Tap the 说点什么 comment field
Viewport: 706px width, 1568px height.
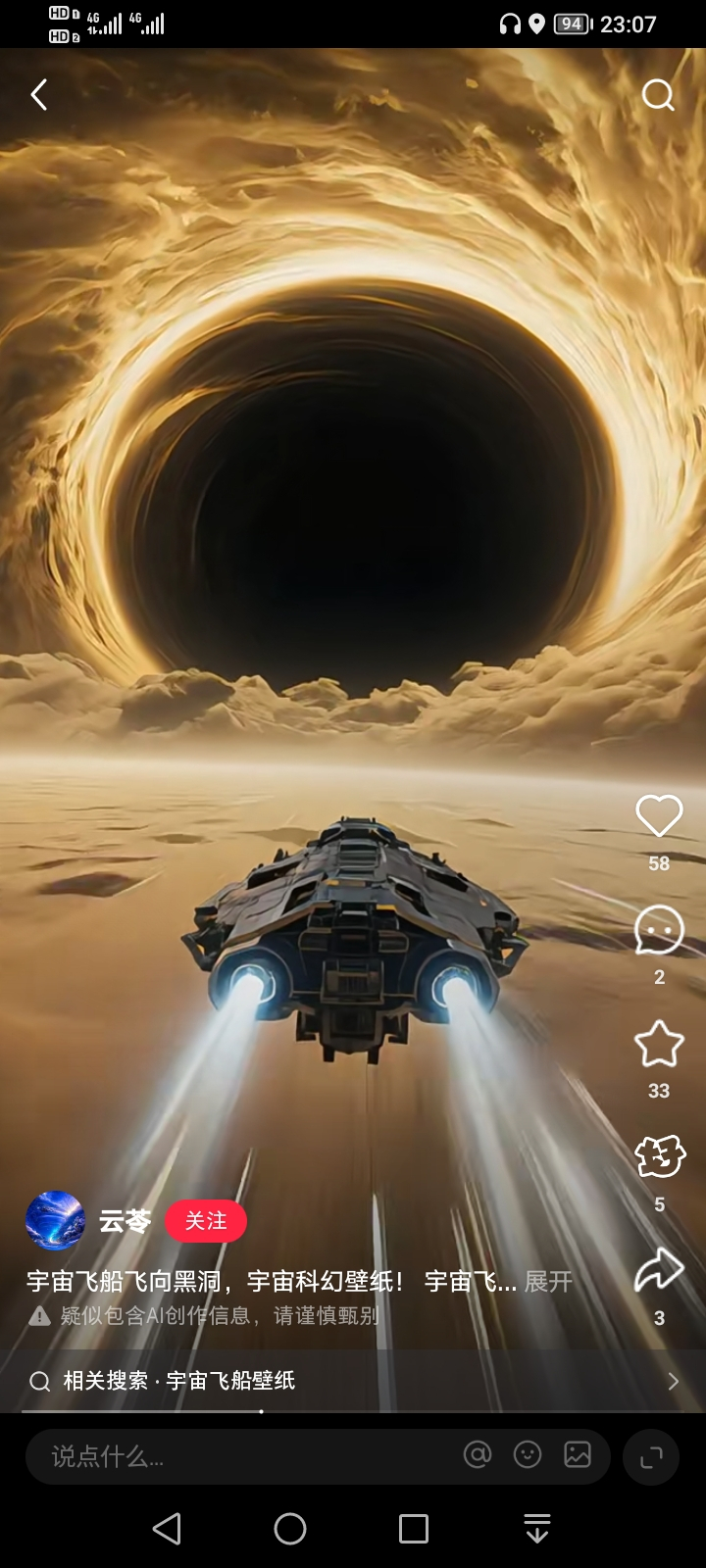pos(245,1456)
